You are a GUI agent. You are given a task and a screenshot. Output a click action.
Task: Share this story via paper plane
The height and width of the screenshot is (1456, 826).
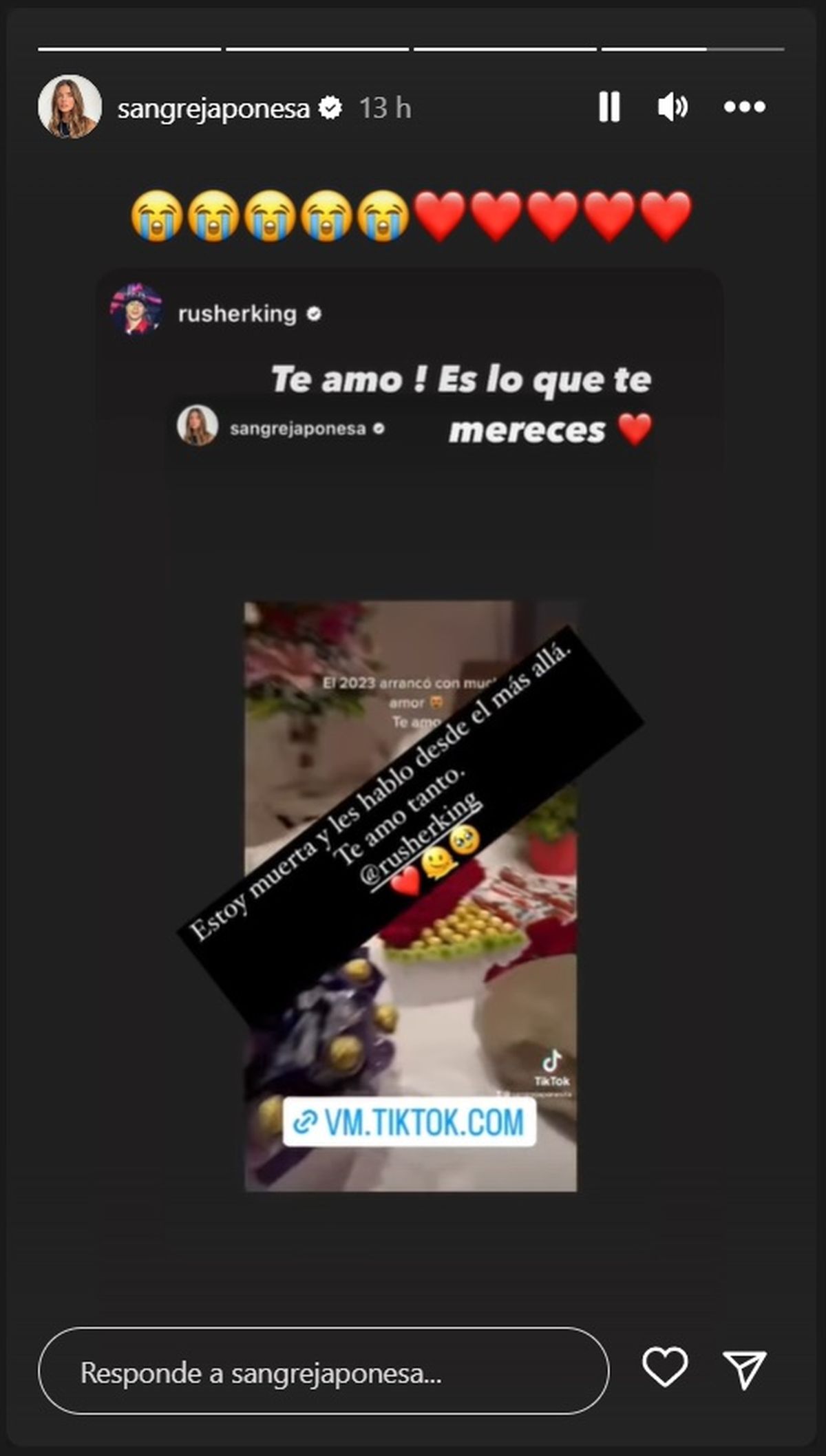[744, 1369]
